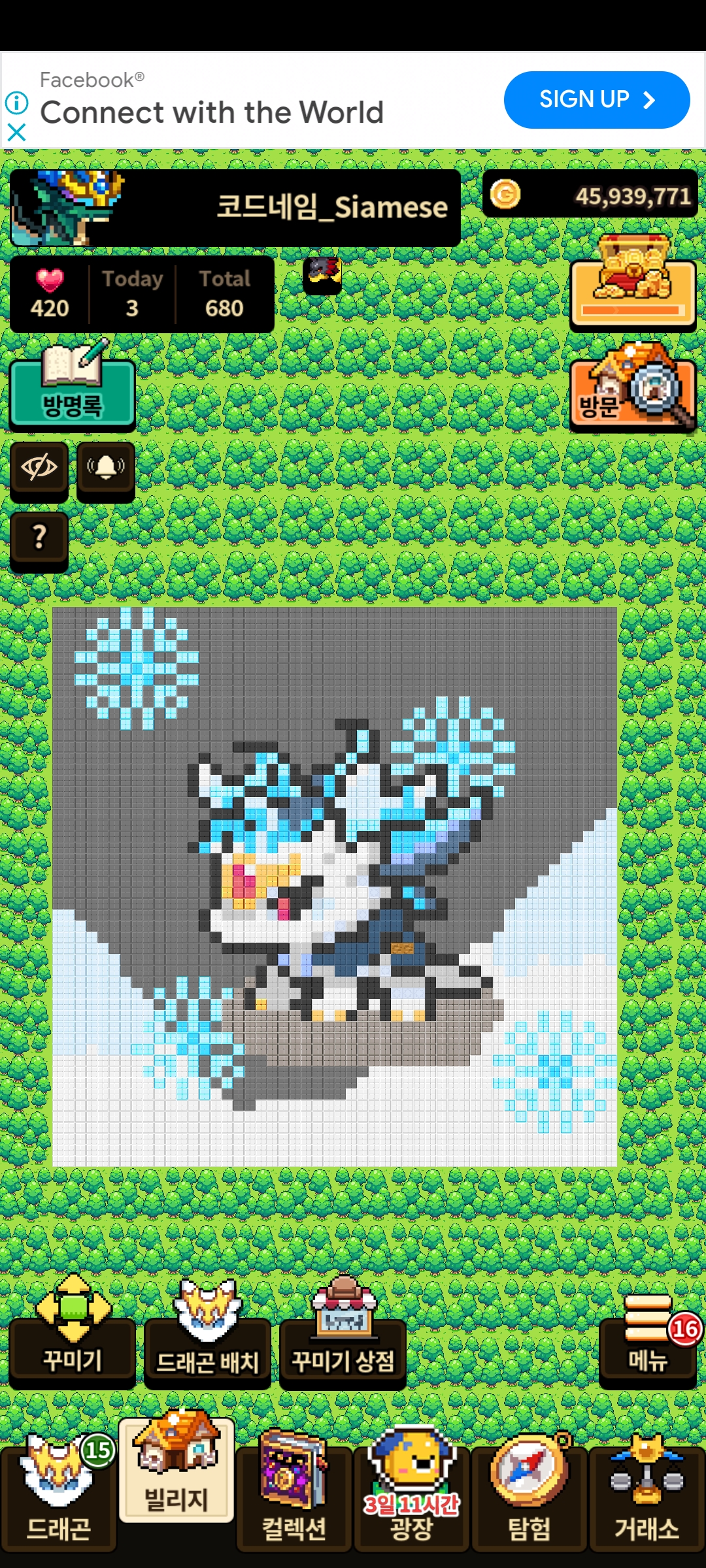Toggle the hide-UI eye icon
706x1568 pixels.
39,468
